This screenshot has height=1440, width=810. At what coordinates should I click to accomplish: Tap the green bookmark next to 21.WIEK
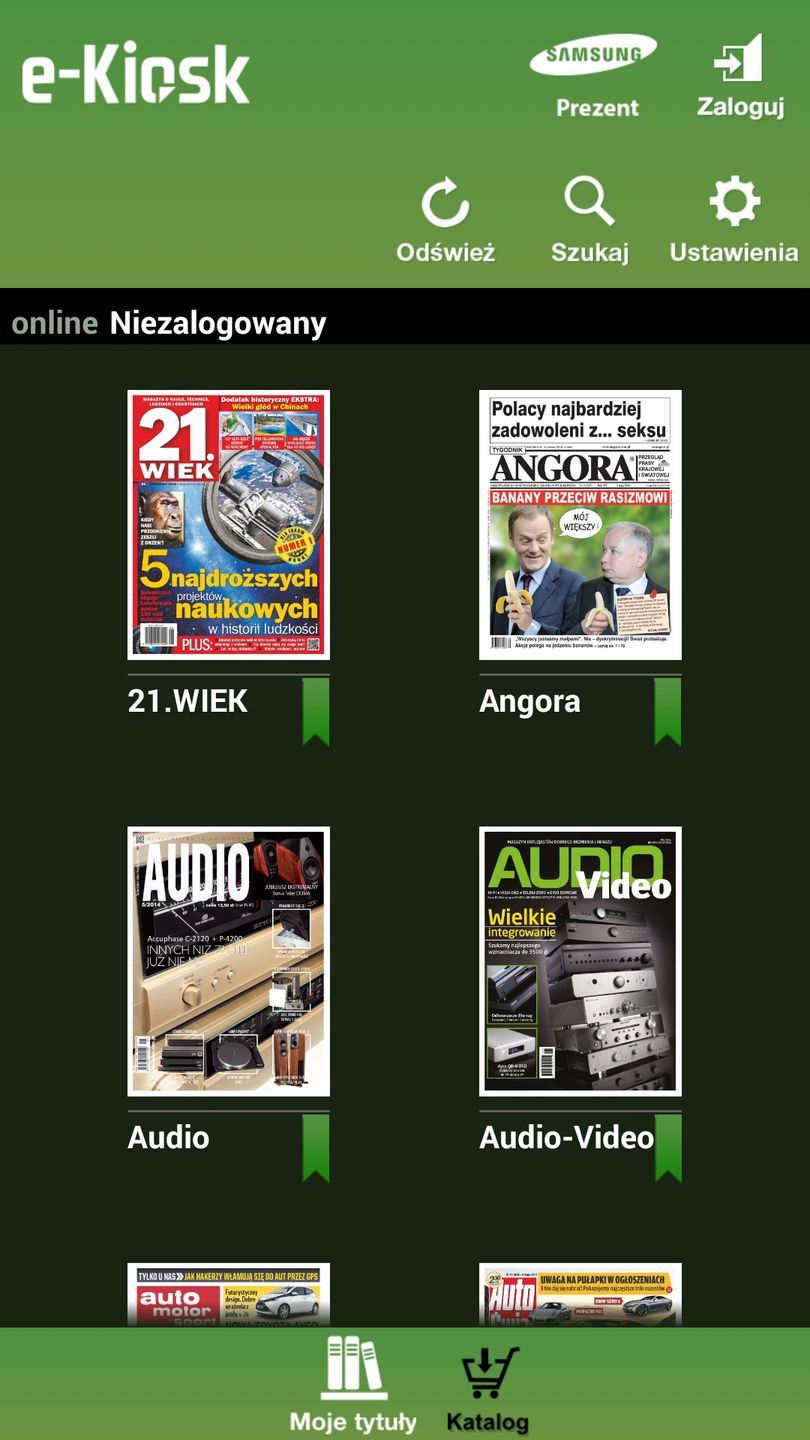click(x=316, y=711)
